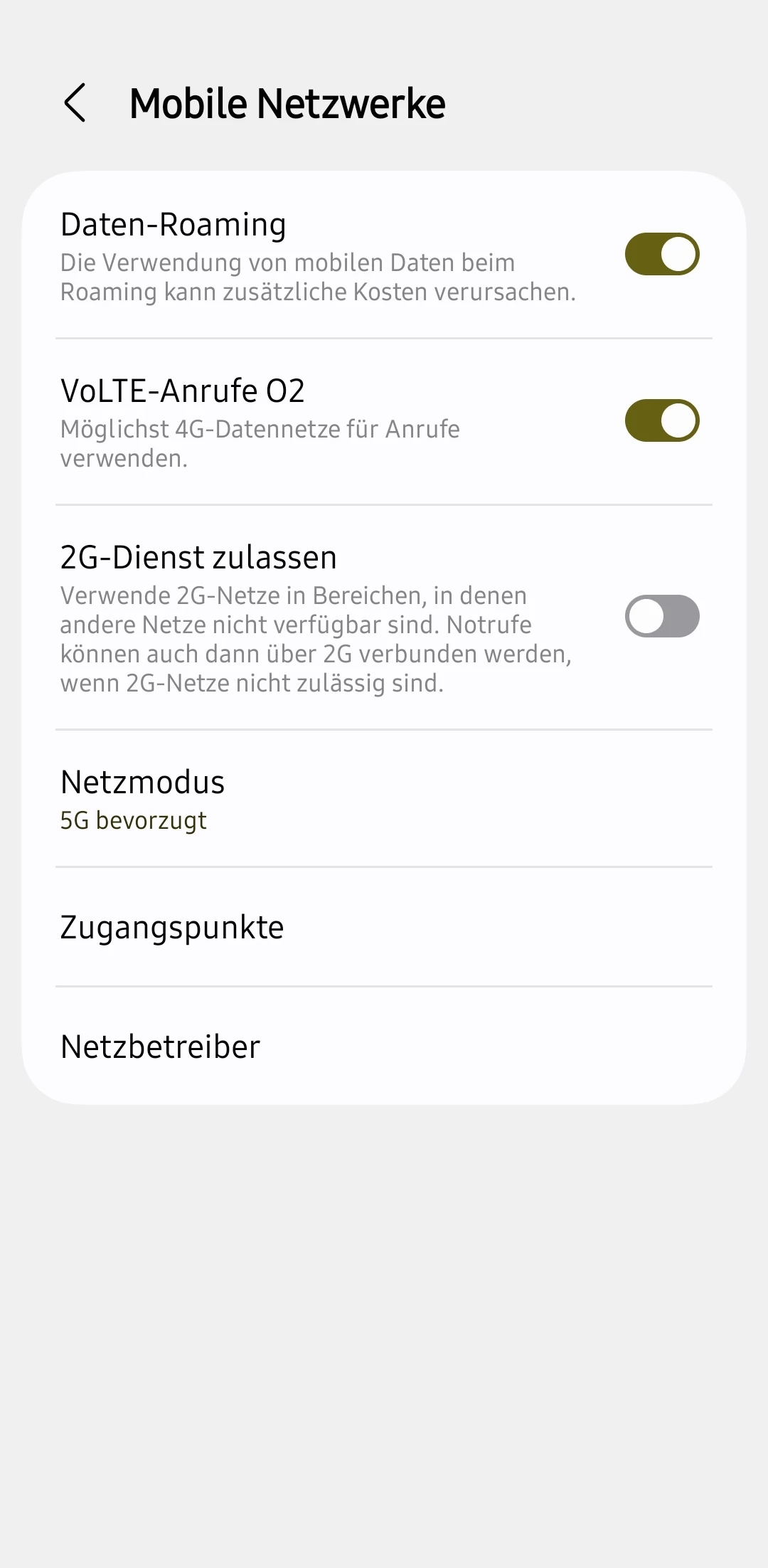This screenshot has width=768, height=1568.
Task: Open Zugangspunkte
Action: [x=384, y=928]
